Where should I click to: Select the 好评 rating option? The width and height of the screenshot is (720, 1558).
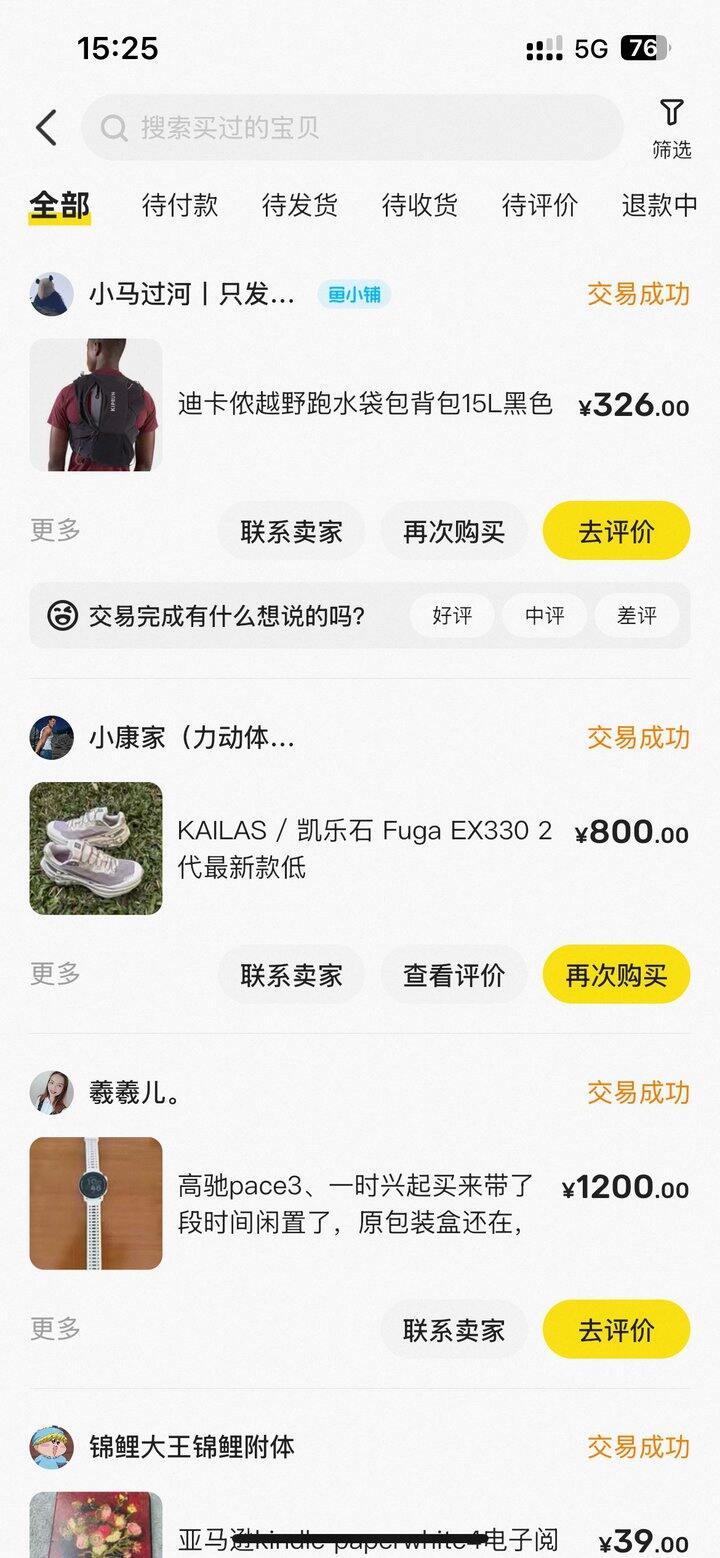click(x=451, y=616)
